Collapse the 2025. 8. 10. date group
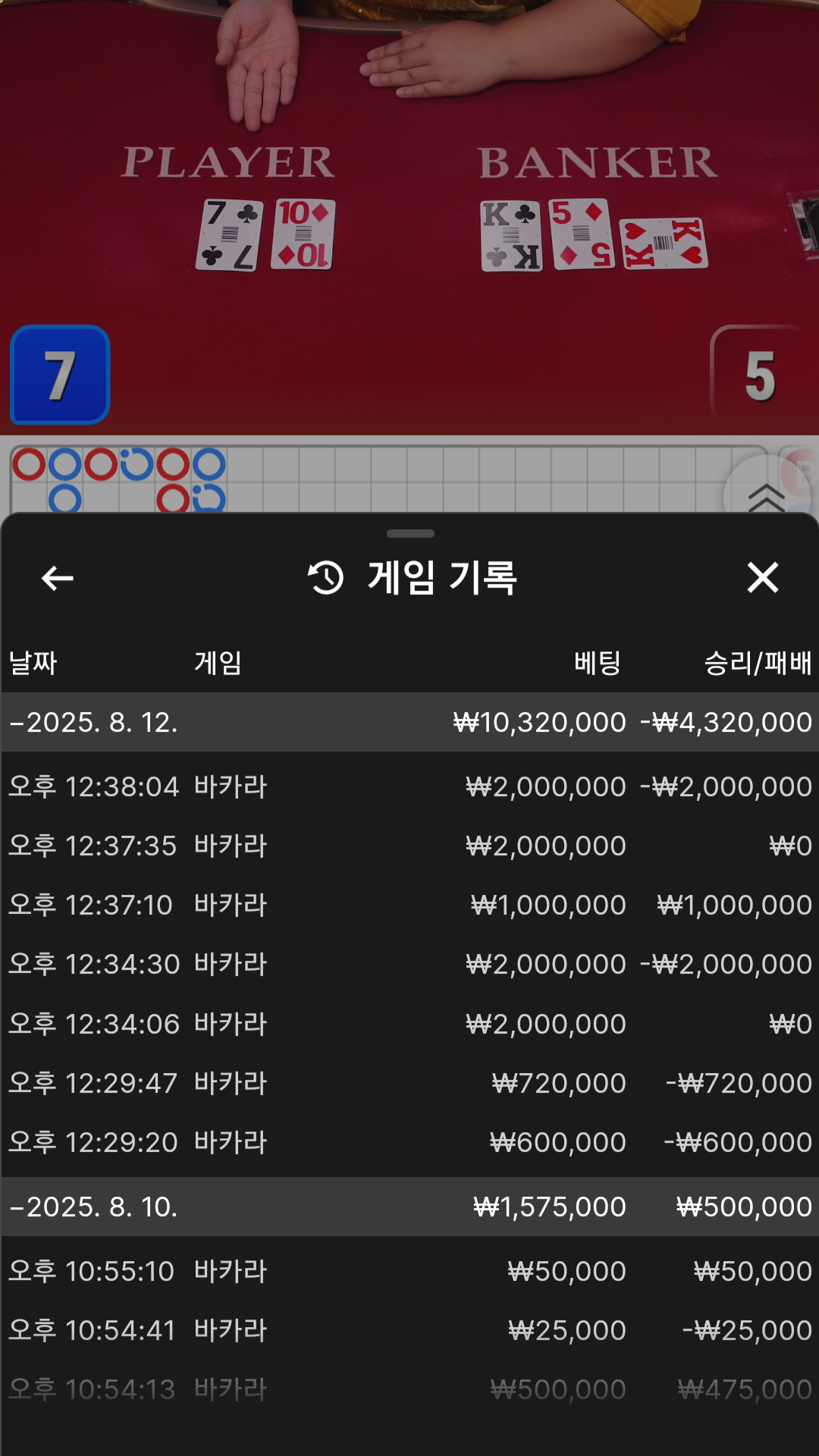The width and height of the screenshot is (819, 1456). click(x=94, y=1207)
